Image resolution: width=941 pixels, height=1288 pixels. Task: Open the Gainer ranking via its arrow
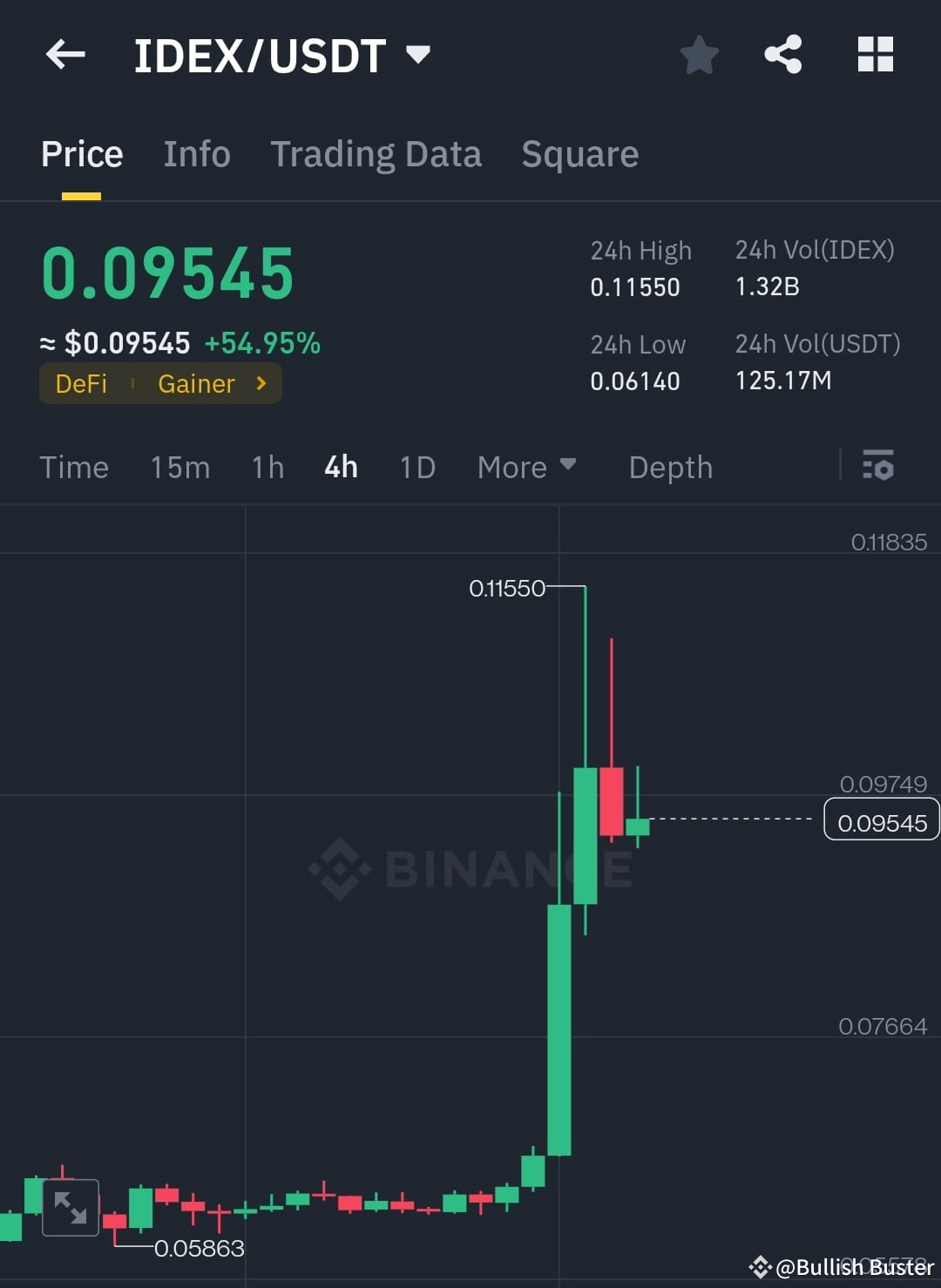[x=259, y=383]
